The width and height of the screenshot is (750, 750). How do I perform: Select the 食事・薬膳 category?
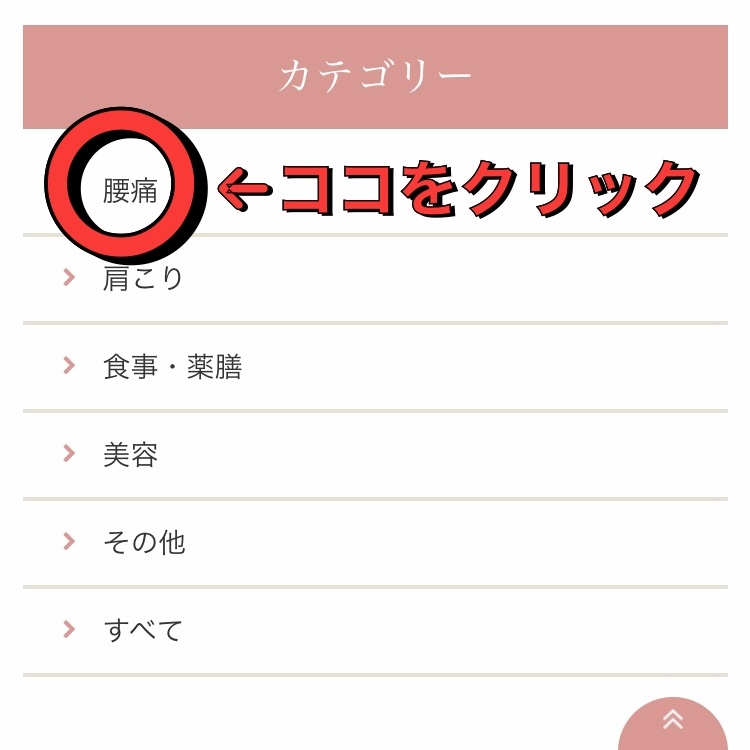(x=172, y=367)
